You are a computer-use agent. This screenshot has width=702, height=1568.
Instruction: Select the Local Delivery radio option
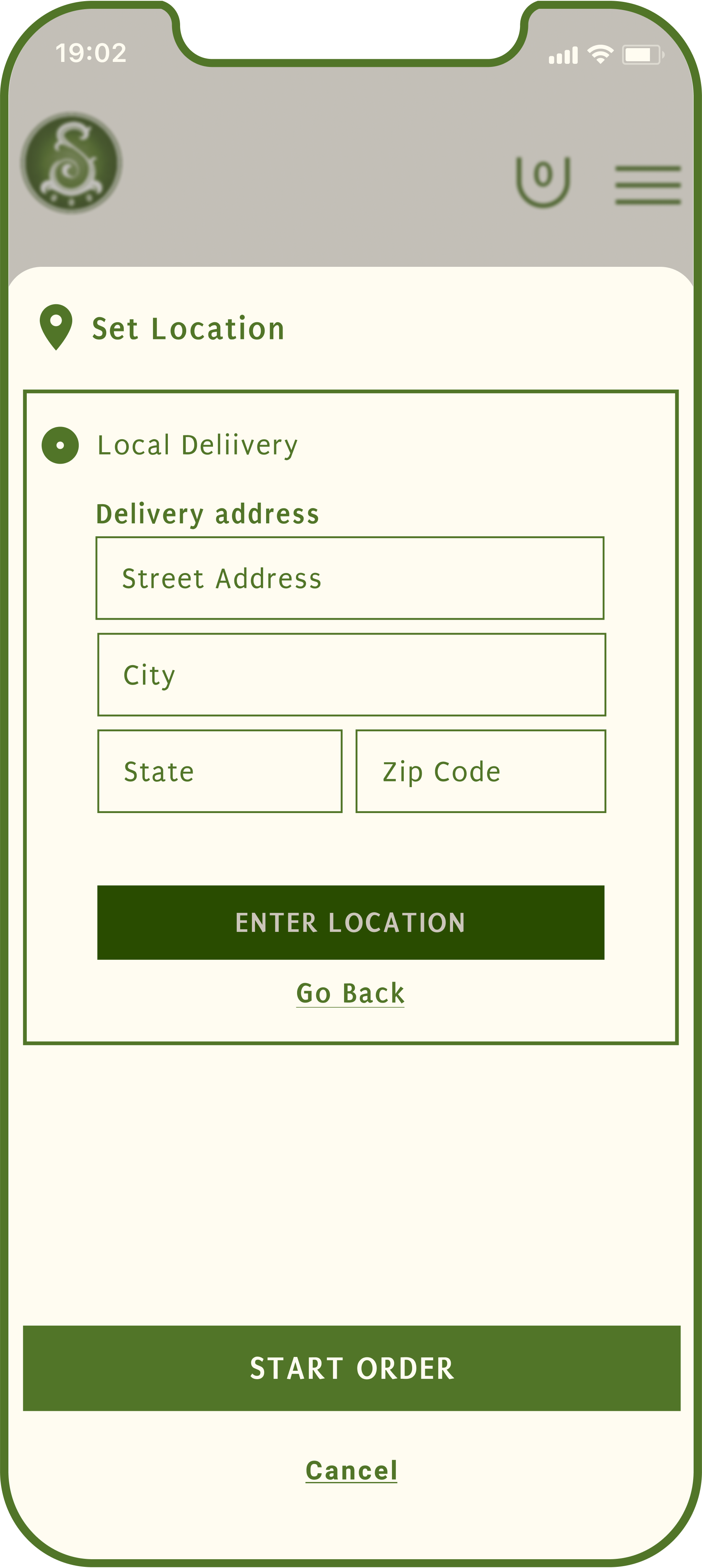pos(60,446)
